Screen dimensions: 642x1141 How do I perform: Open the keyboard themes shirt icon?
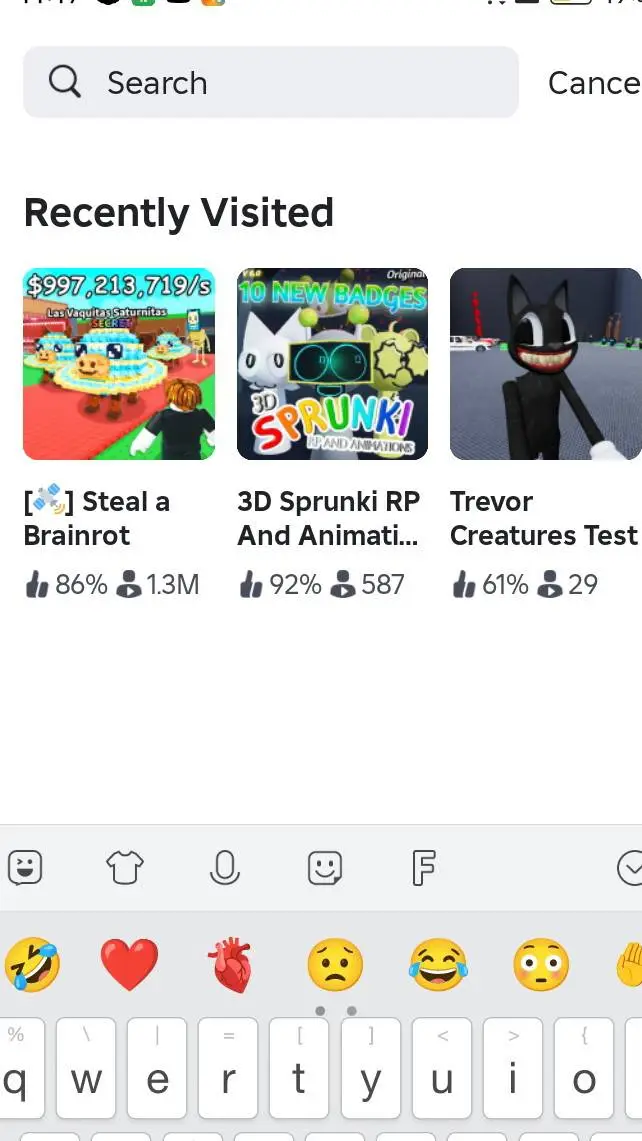(125, 868)
